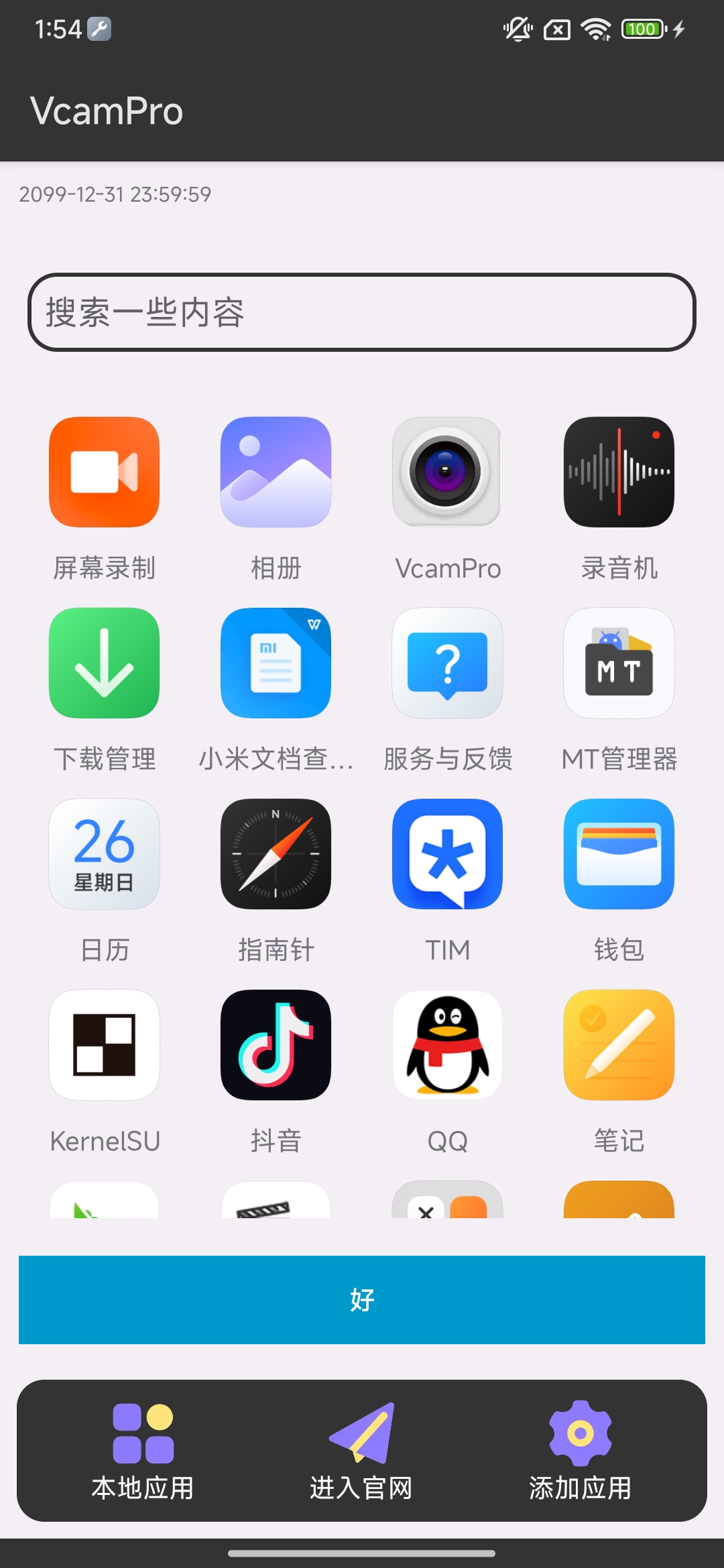Launch 屏幕录制 screen recorder
This screenshot has height=1568, width=724.
point(104,473)
